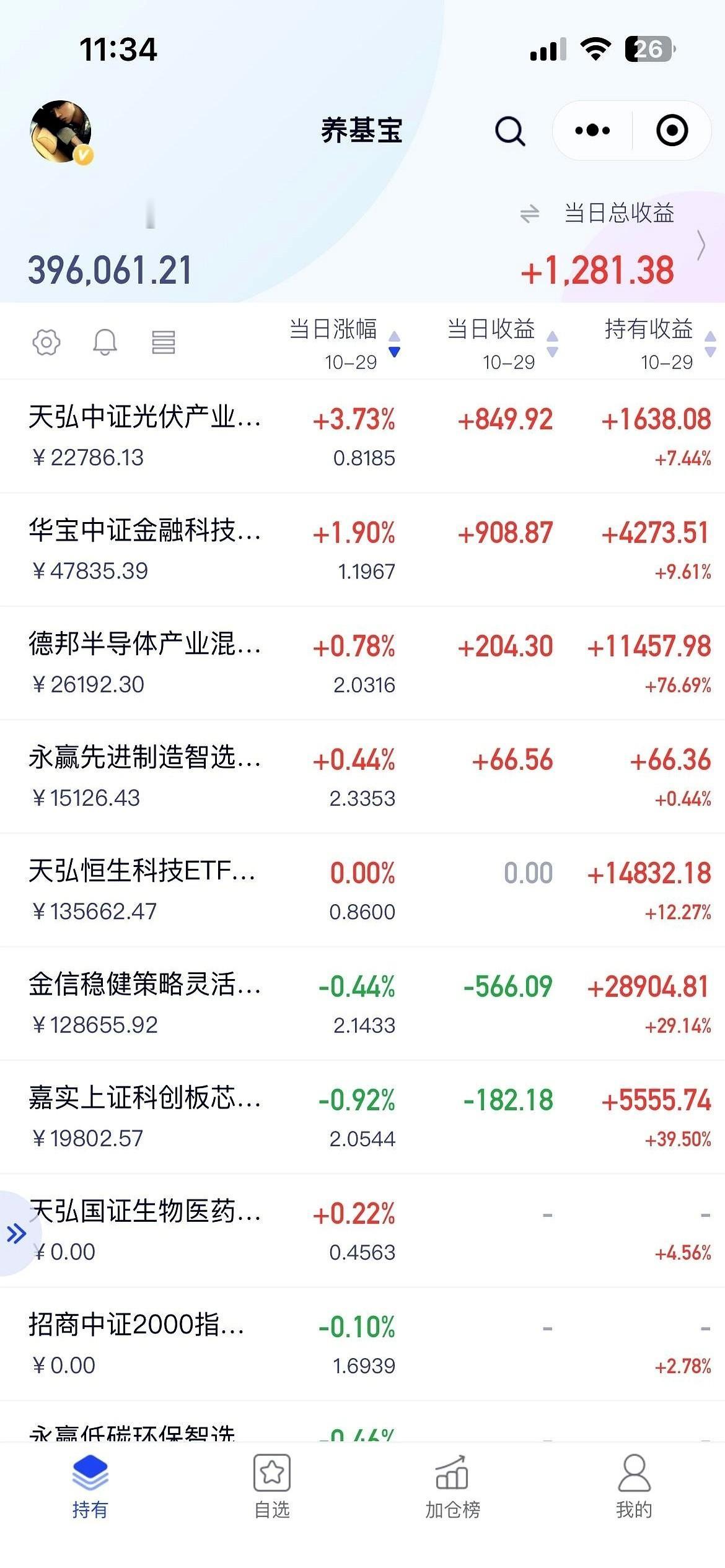The width and height of the screenshot is (725, 1568).
Task: Open the settings gear icon
Action: 46,342
